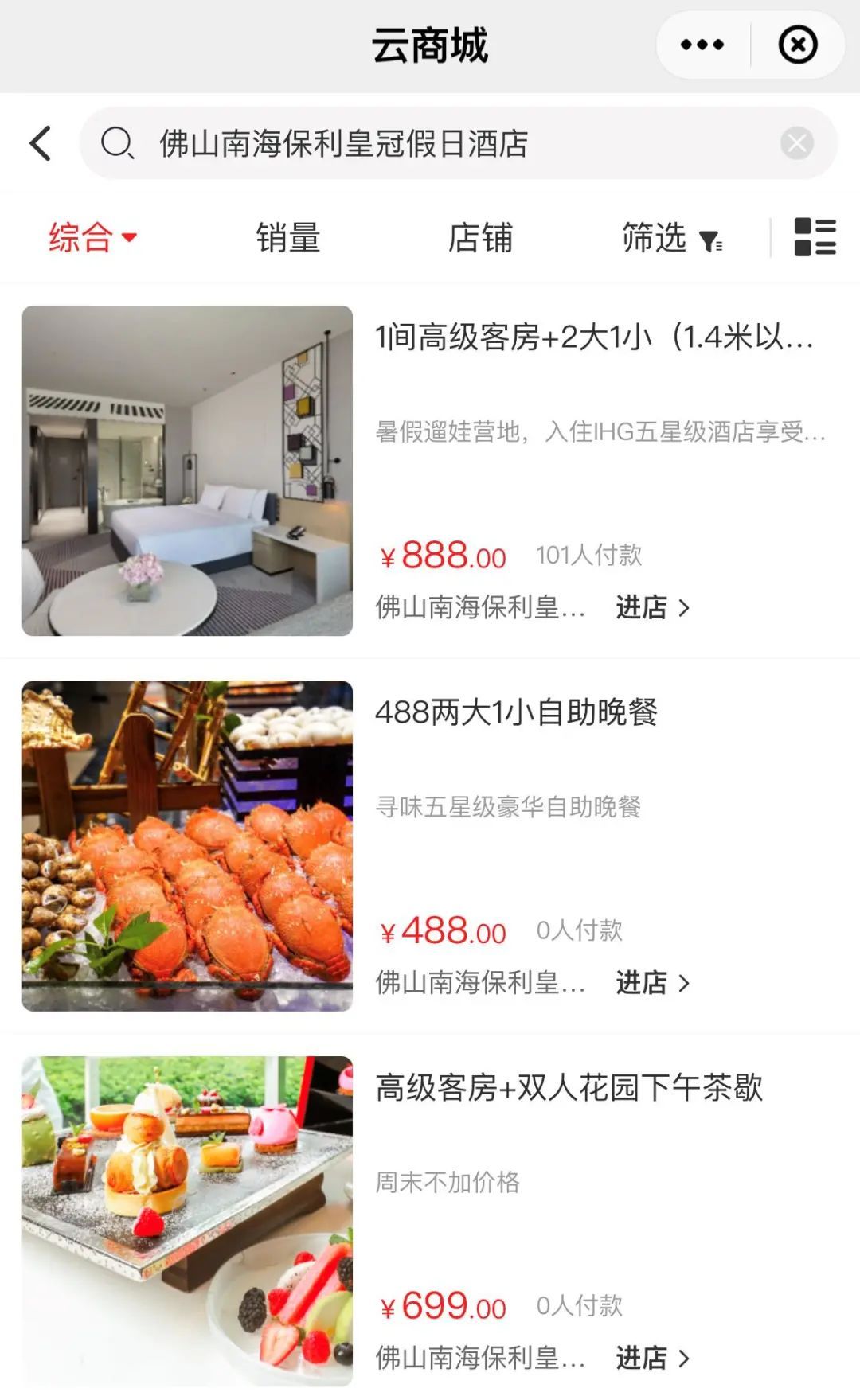The width and height of the screenshot is (860, 1400).
Task: Open the 488两大1小自助晚餐 listing
Action: click(x=516, y=712)
